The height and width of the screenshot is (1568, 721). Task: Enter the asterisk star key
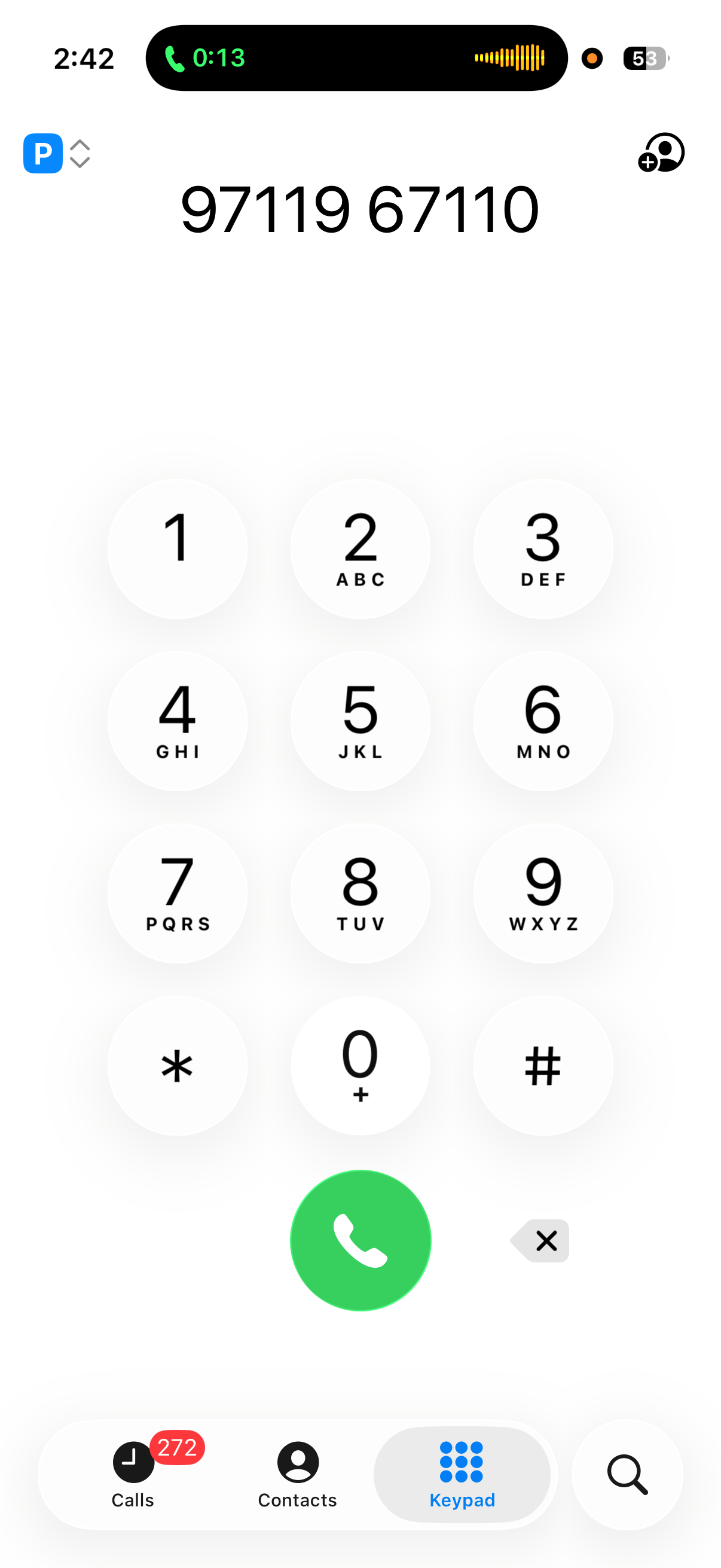(177, 1066)
